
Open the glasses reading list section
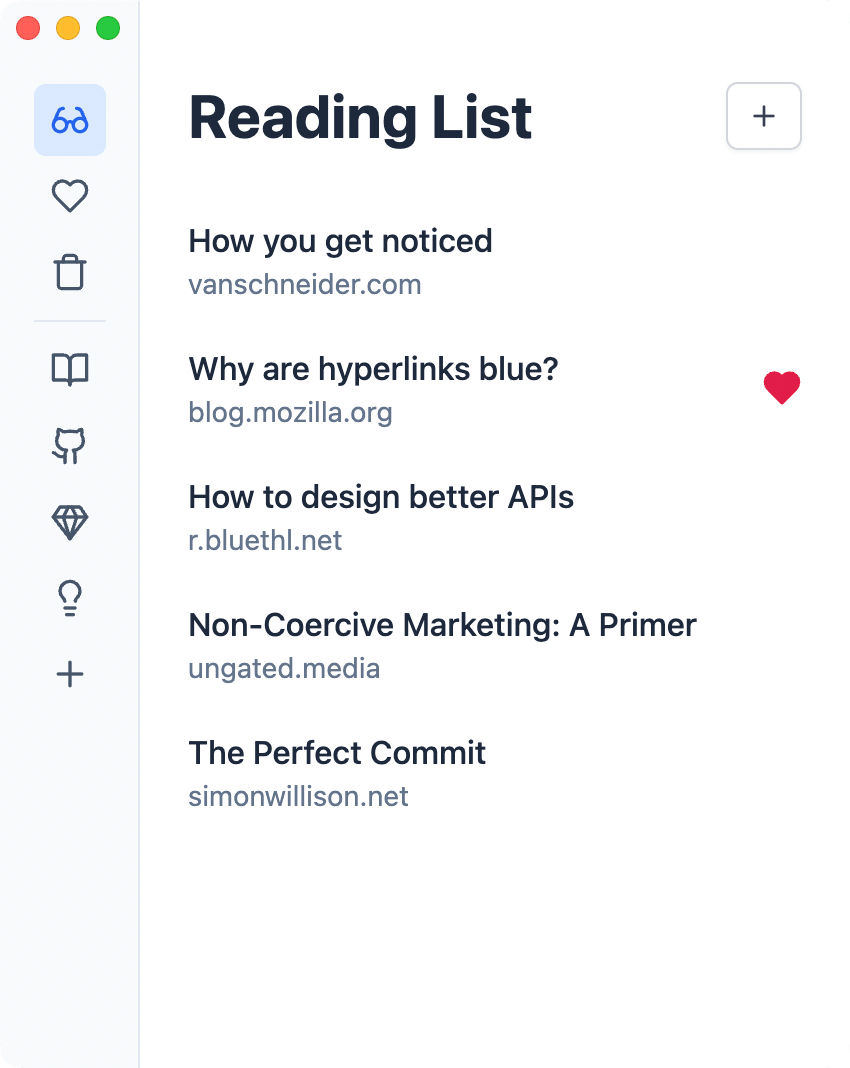tap(70, 121)
